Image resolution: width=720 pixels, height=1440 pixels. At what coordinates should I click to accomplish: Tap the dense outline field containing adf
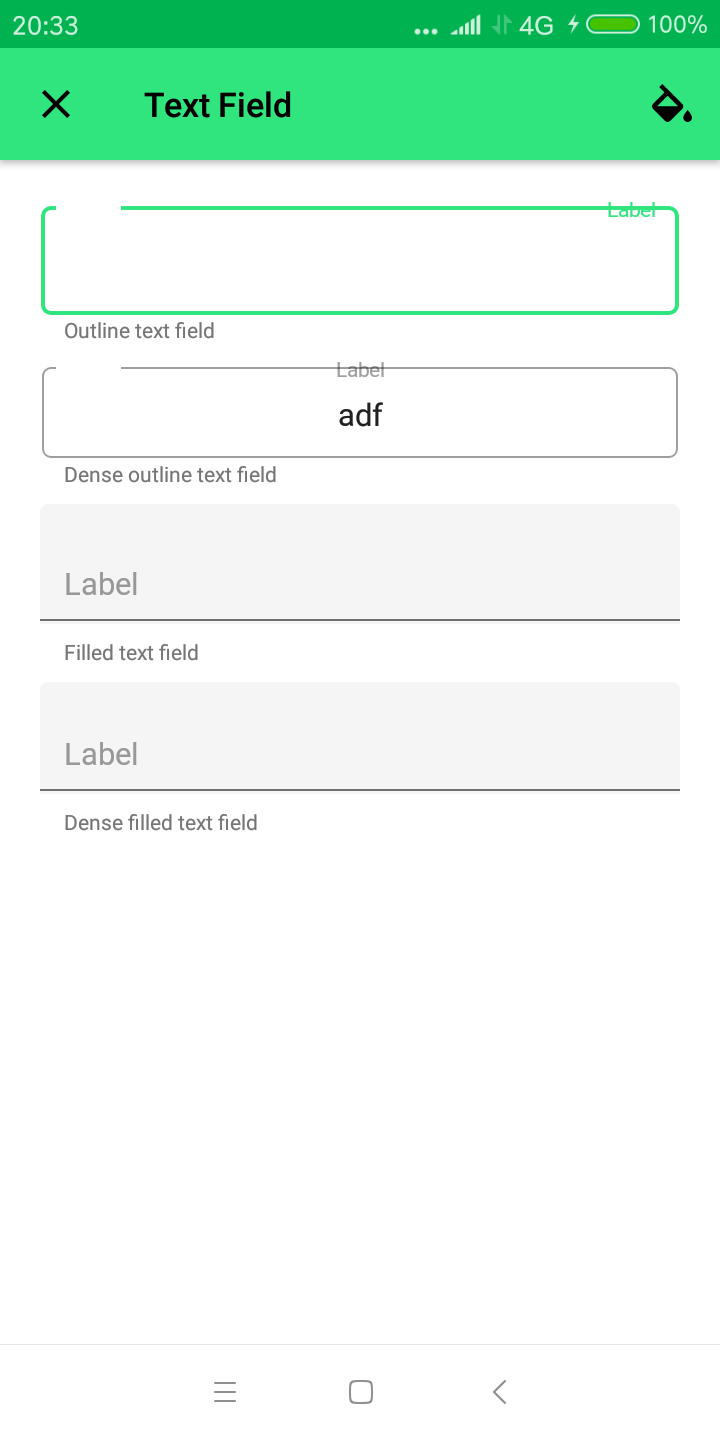click(360, 412)
